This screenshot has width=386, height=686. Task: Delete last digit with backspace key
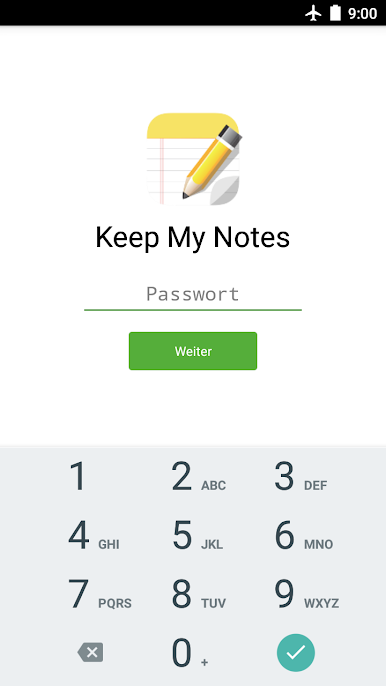coord(90,653)
